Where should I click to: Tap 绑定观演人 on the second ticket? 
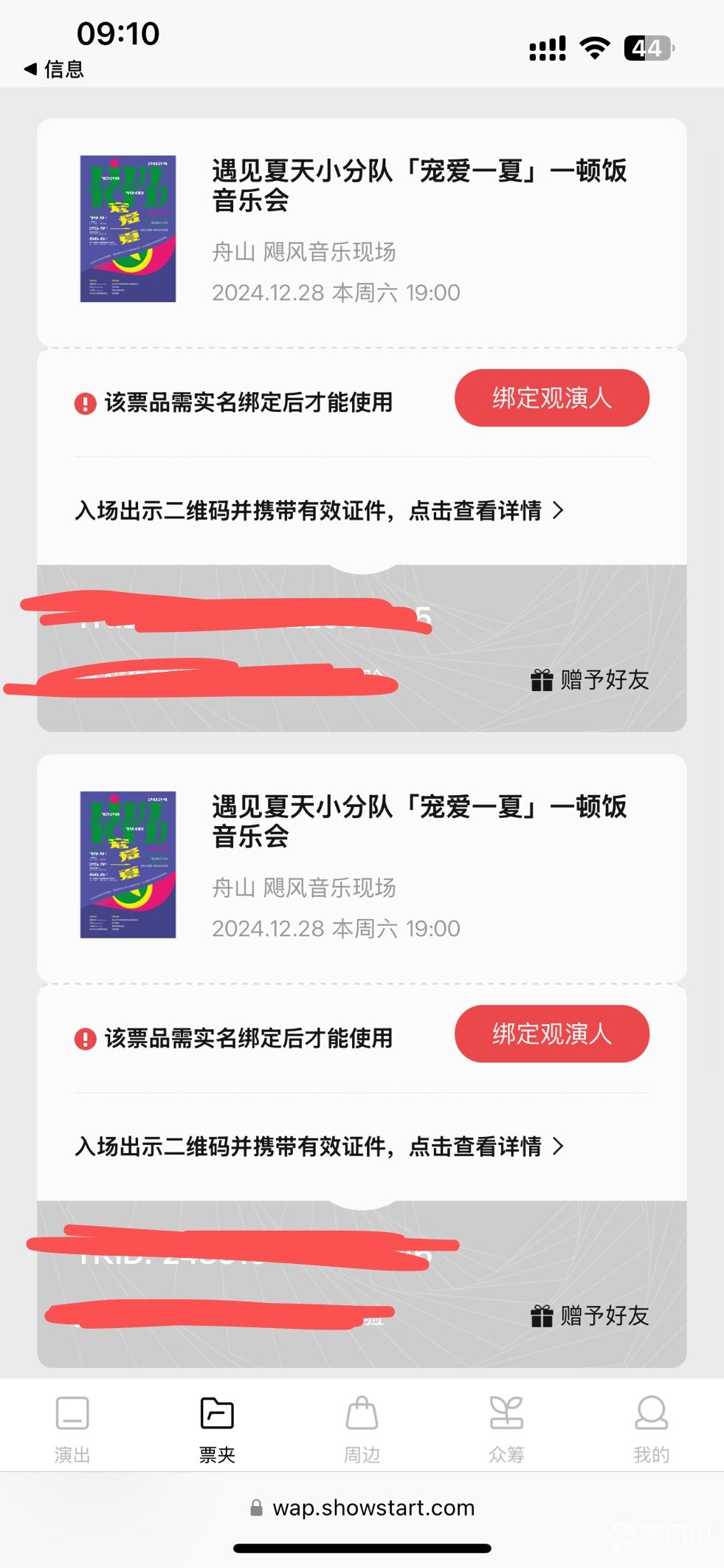[x=551, y=1034]
